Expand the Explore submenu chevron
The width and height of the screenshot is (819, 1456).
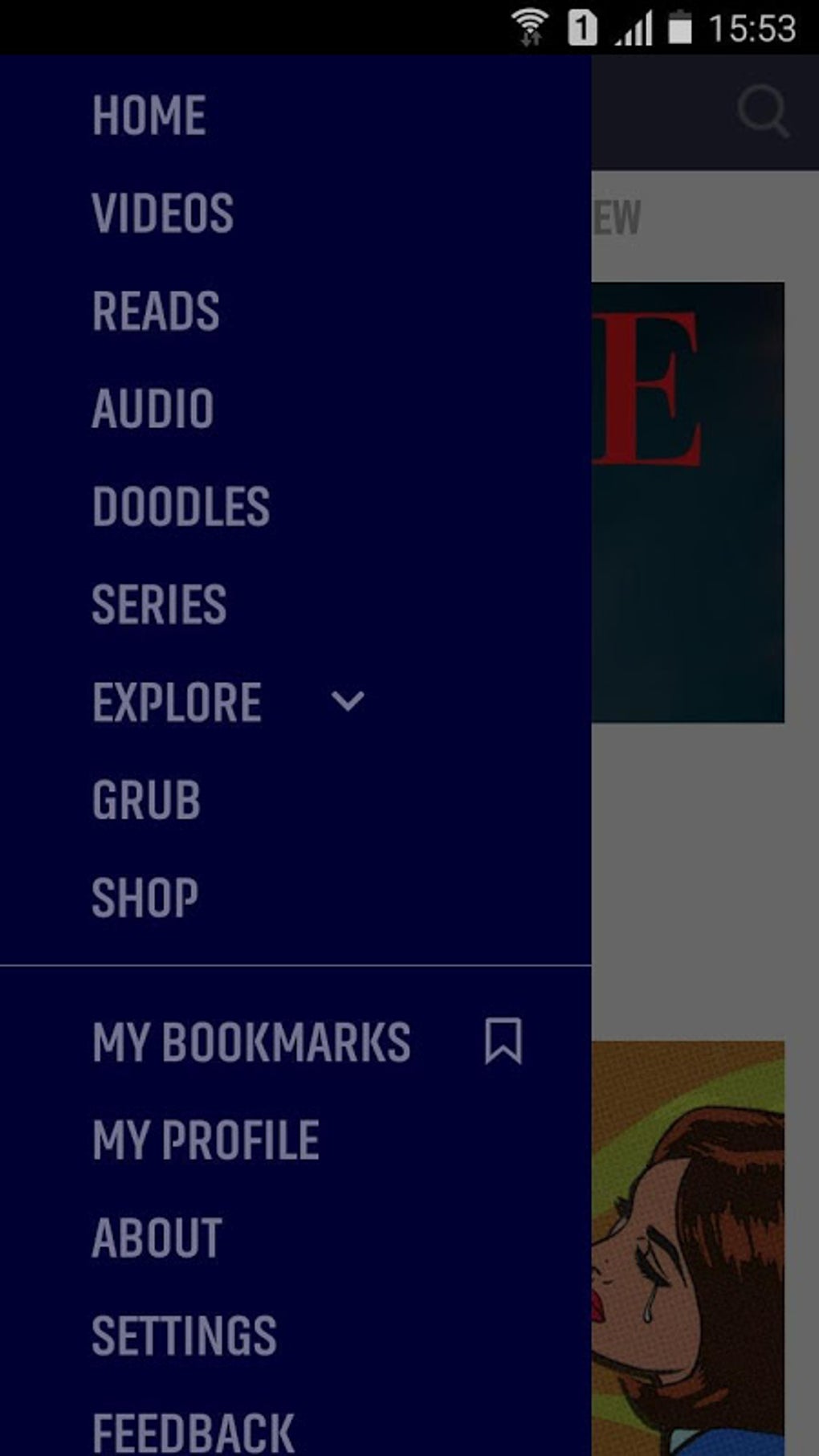coord(348,702)
